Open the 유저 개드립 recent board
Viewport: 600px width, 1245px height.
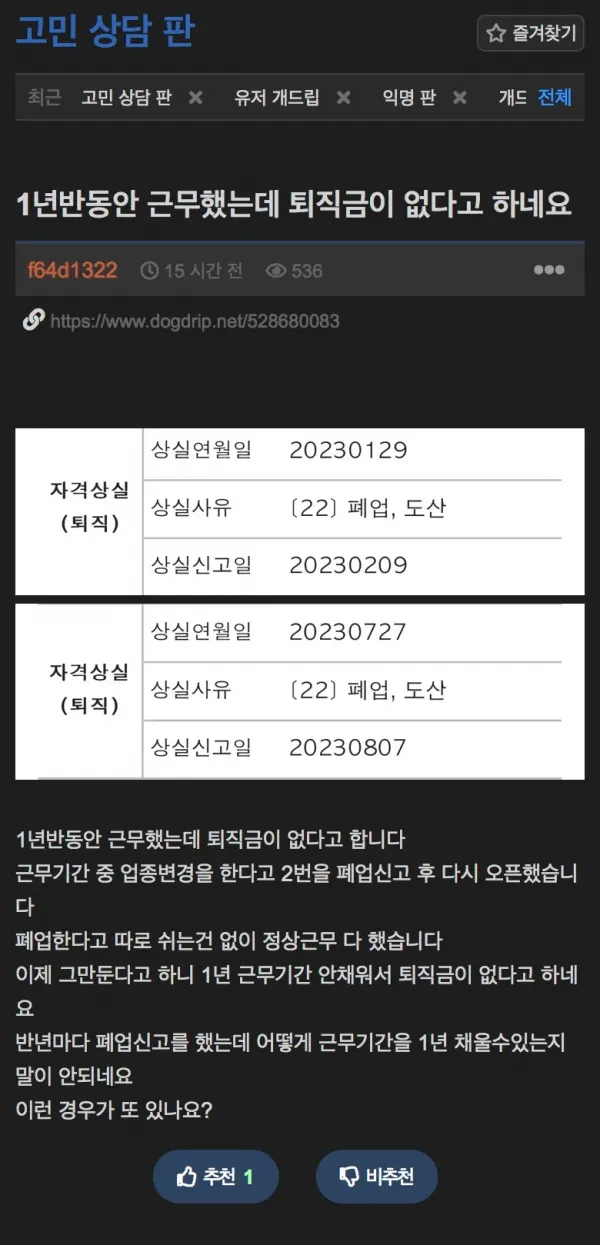pyautogui.click(x=277, y=97)
